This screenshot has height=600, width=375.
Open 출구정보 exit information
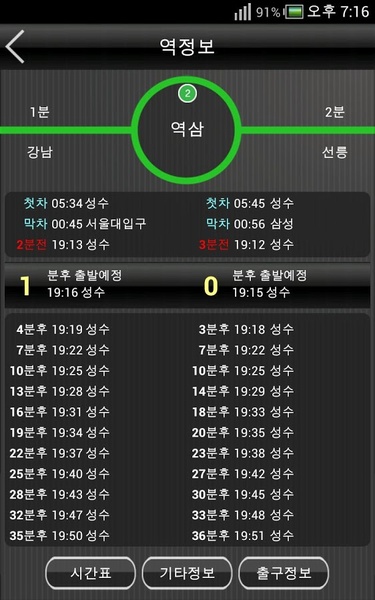pos(284,573)
